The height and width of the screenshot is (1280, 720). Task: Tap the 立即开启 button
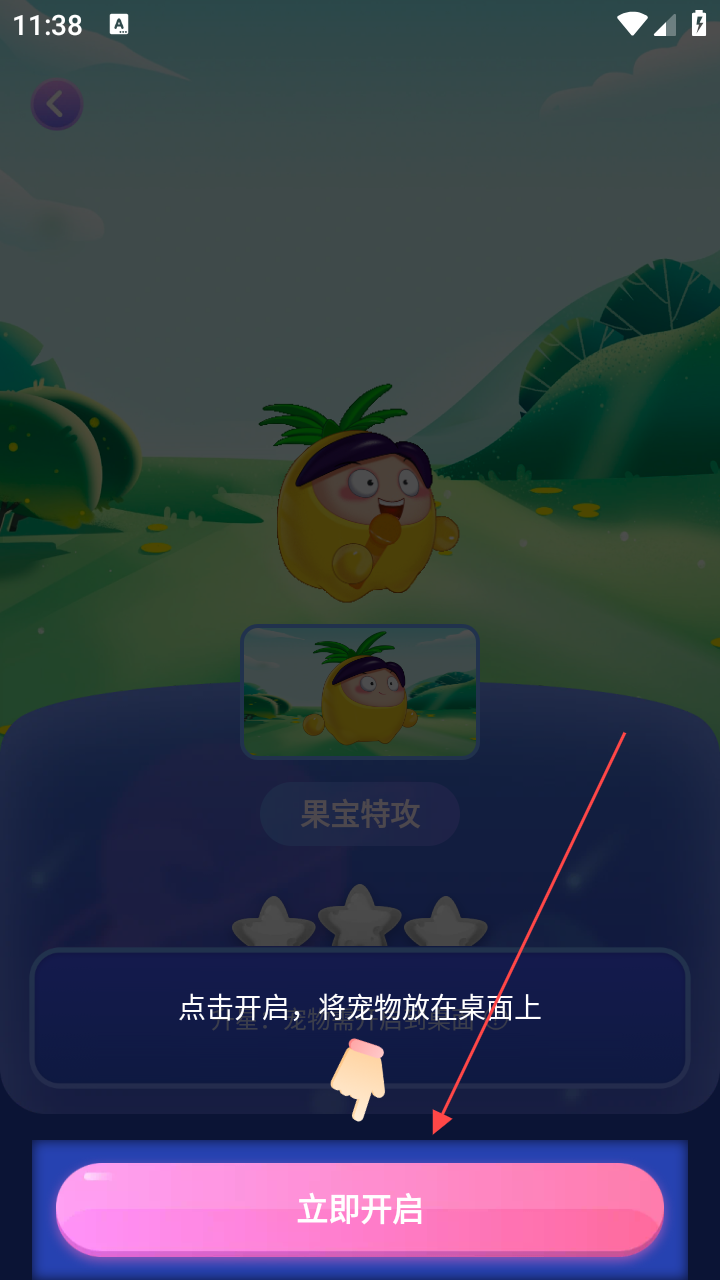tap(360, 1208)
